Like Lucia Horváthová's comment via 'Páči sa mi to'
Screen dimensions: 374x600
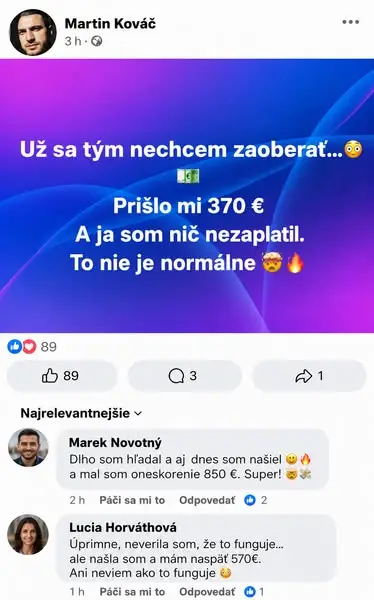tap(132, 592)
